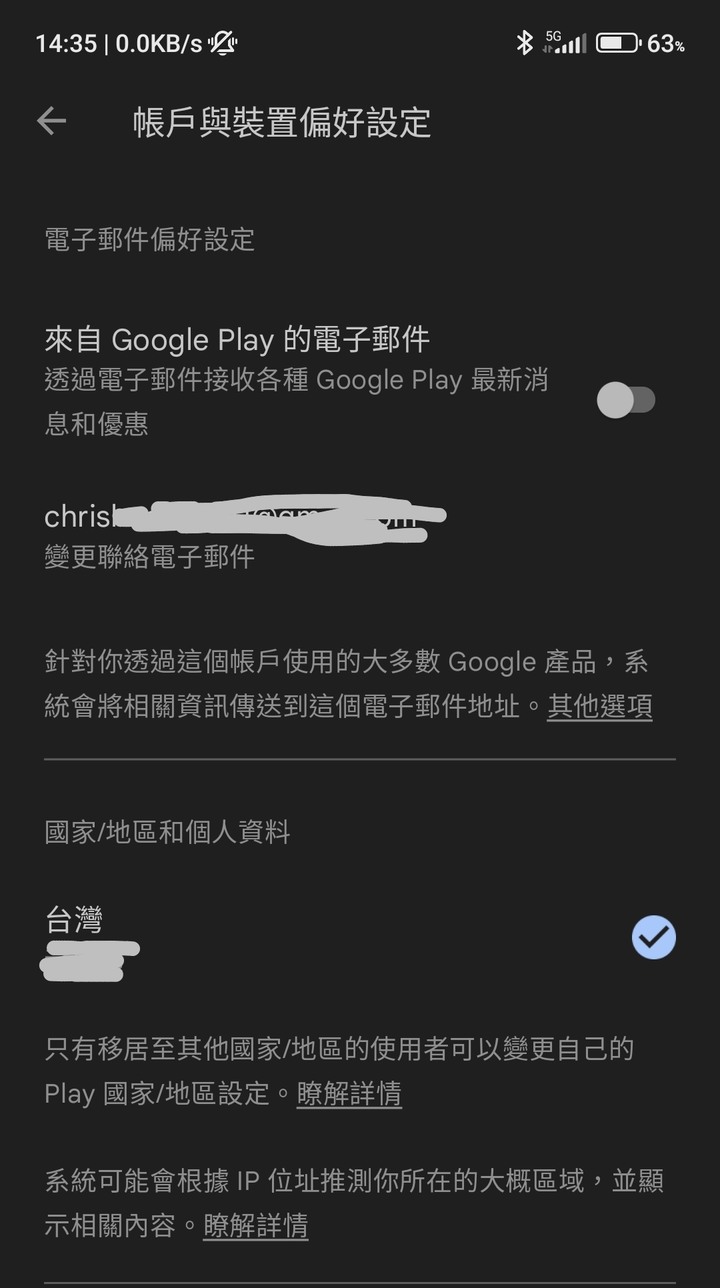720x1288 pixels.
Task: Open 瞭解詳情 link about IP 位址
Action: [256, 1225]
